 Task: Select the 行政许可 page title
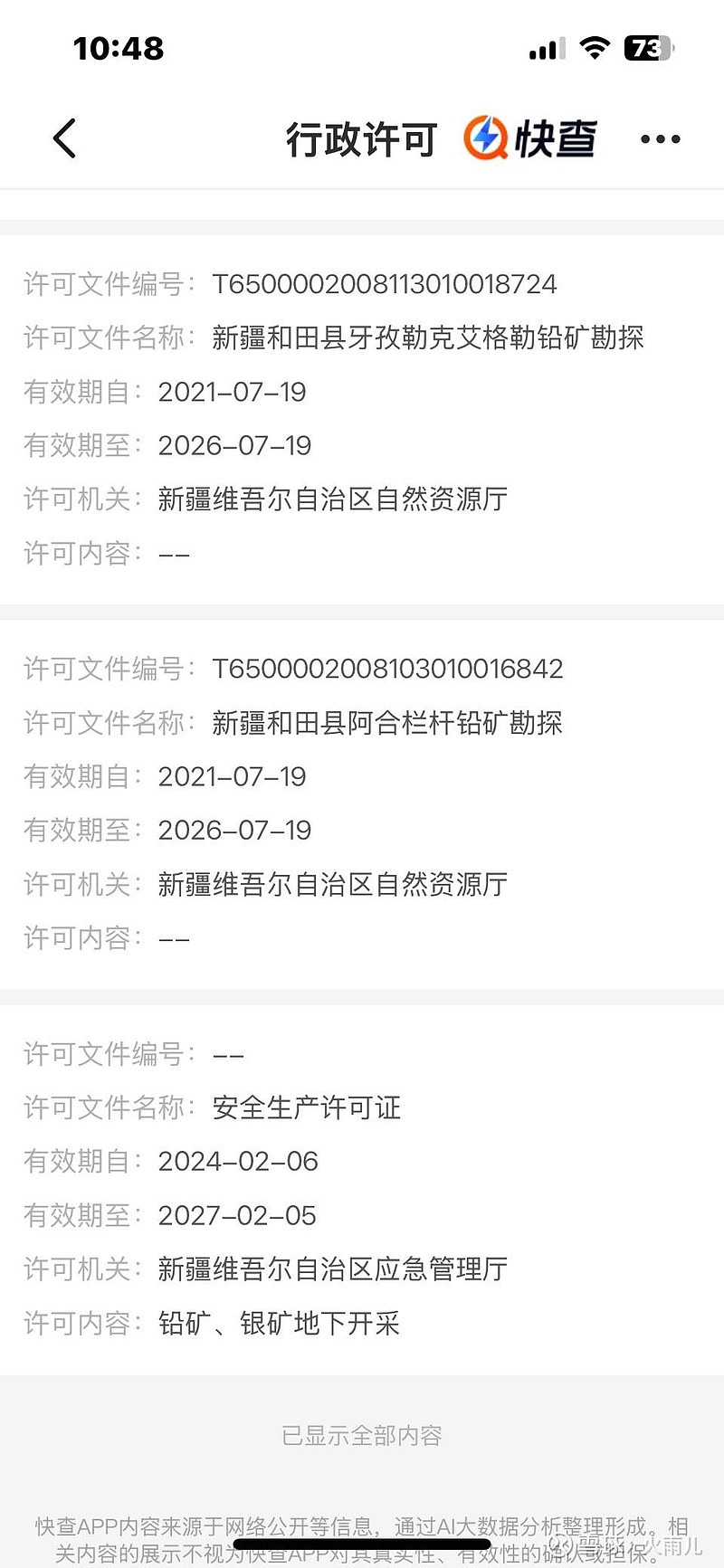tap(362, 138)
